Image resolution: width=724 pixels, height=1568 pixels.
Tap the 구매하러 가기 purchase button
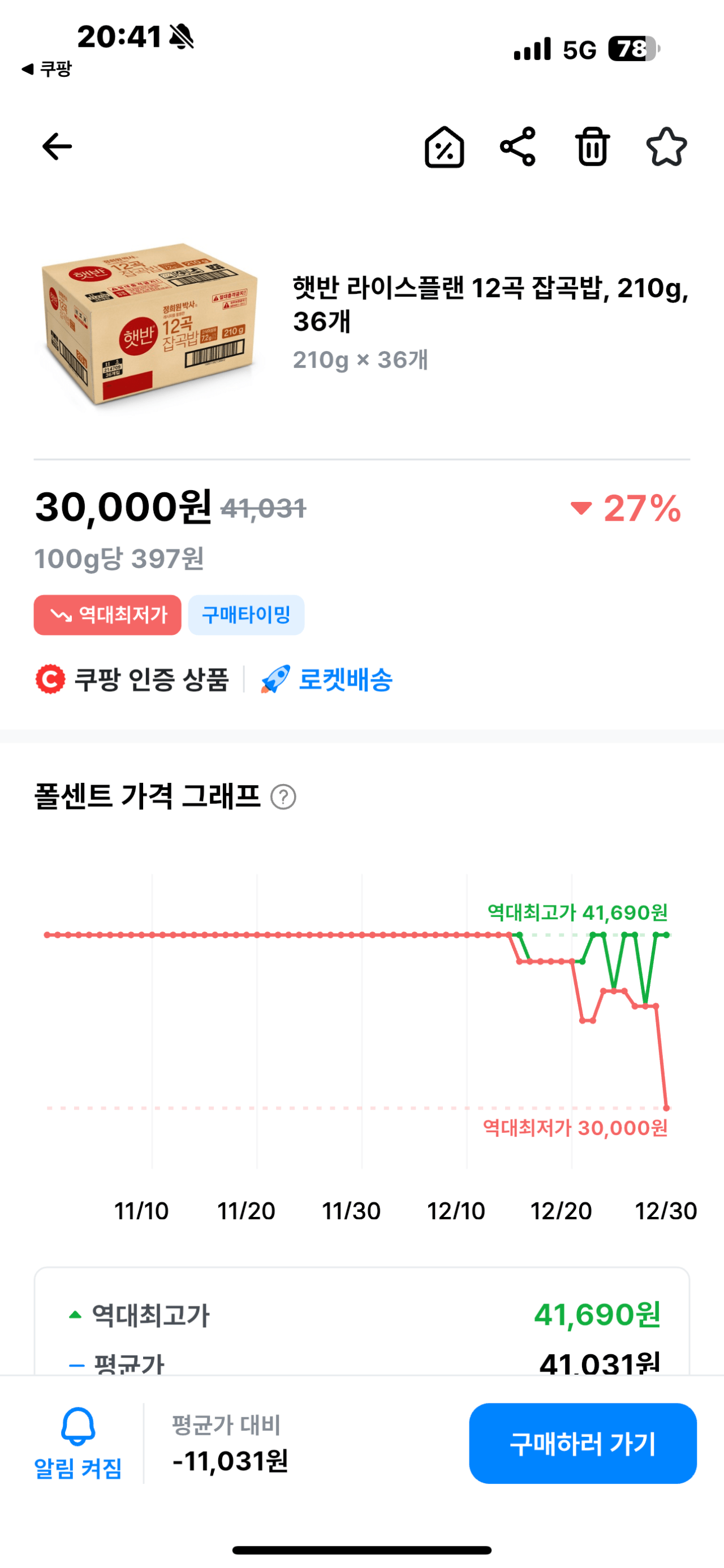(582, 1444)
